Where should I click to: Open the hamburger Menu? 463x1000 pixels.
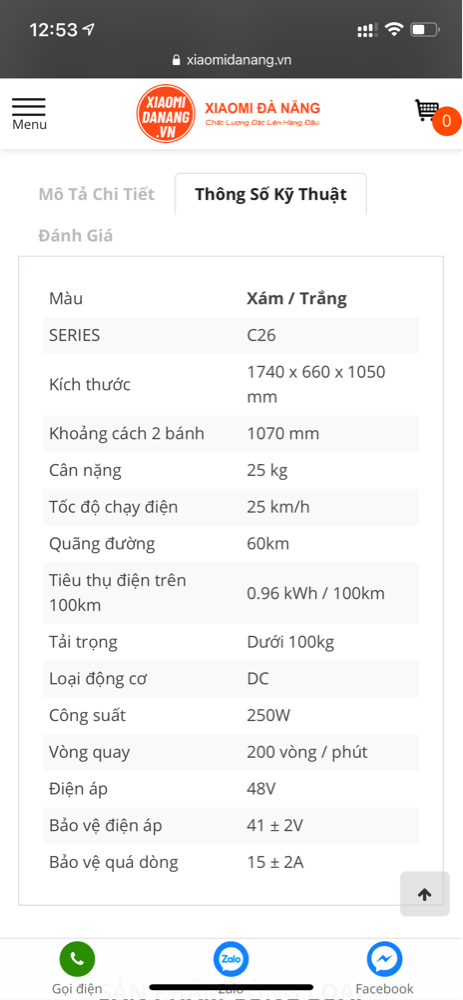tap(29, 114)
